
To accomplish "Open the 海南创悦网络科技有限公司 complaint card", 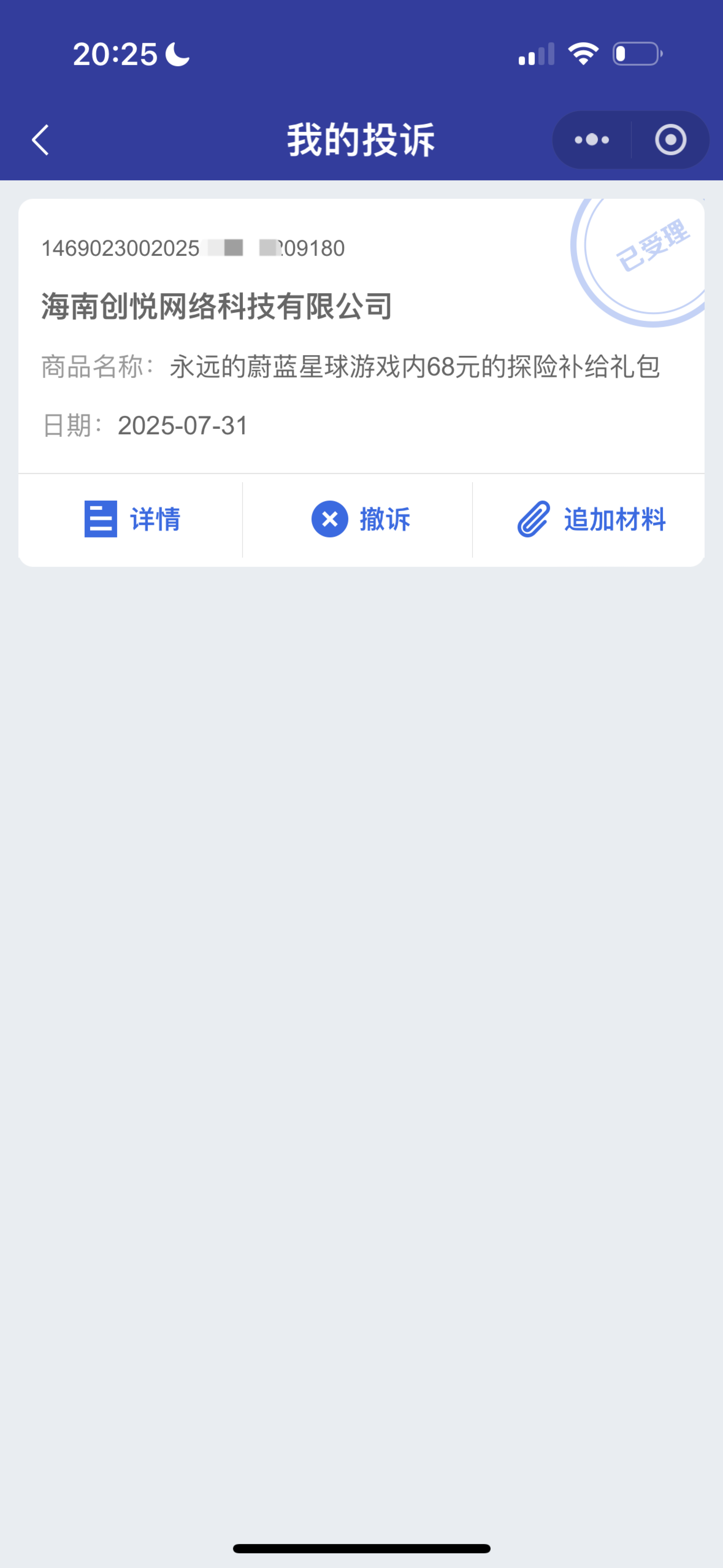I will [361, 336].
